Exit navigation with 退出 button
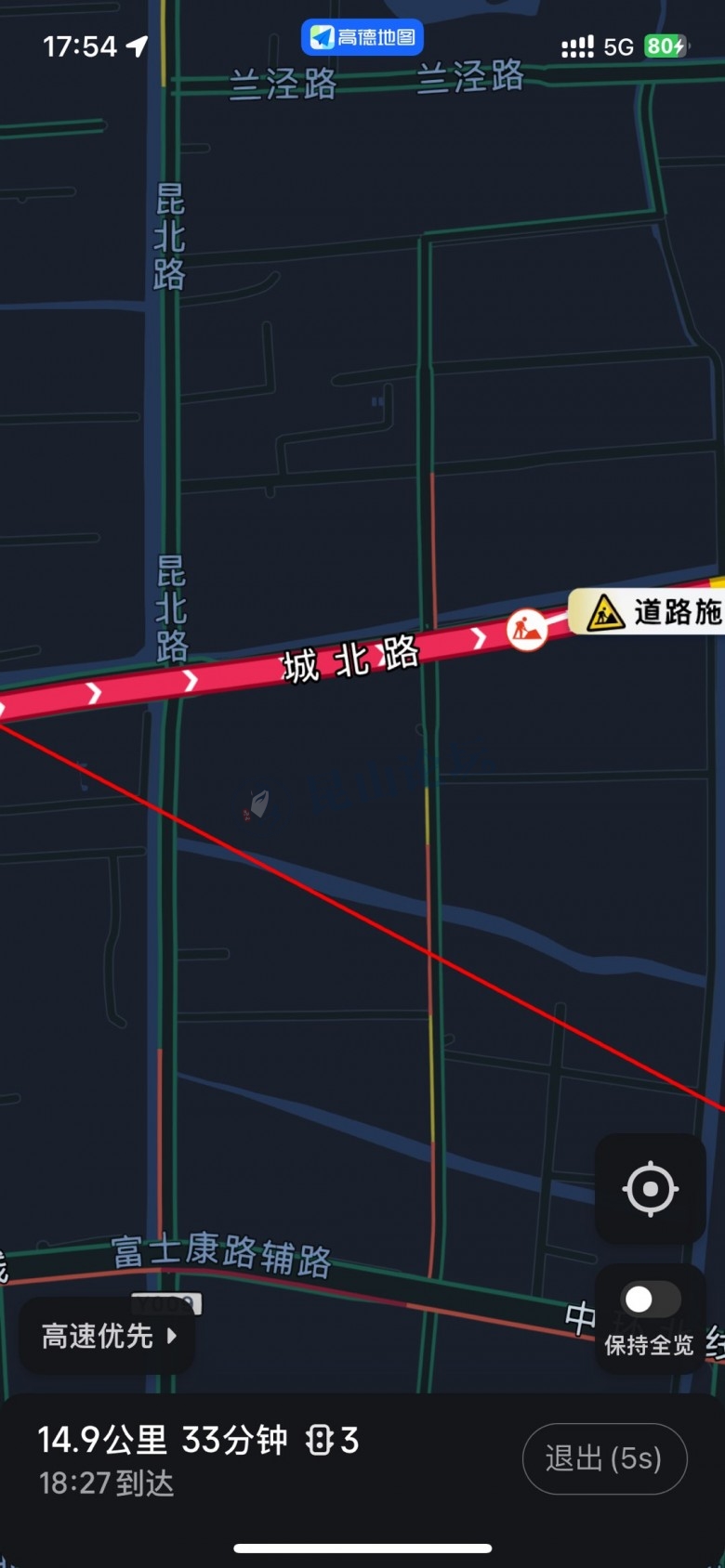725x1568 pixels. [x=604, y=1458]
